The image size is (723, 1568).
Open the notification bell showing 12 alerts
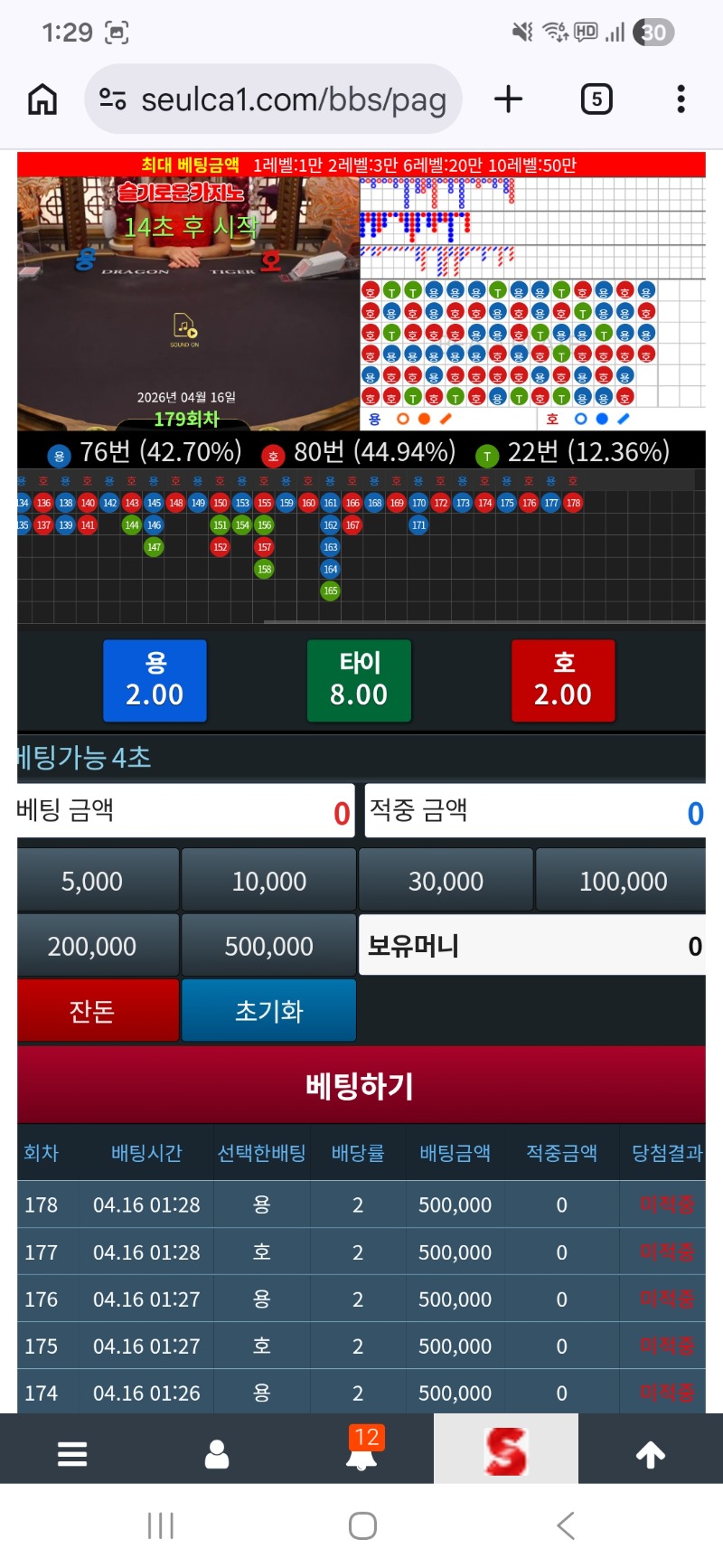(x=361, y=1456)
